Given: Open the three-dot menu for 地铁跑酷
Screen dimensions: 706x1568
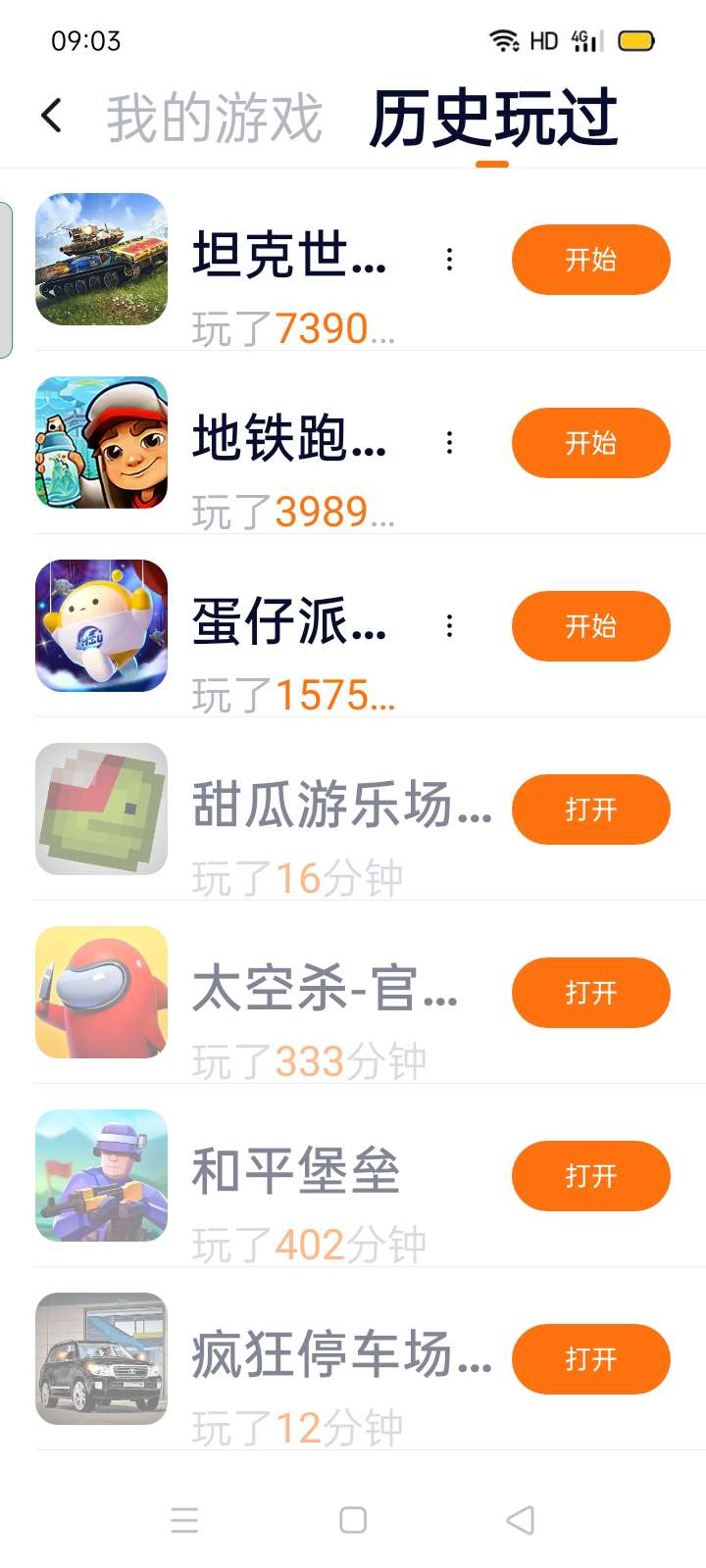Looking at the screenshot, I should click(x=449, y=443).
